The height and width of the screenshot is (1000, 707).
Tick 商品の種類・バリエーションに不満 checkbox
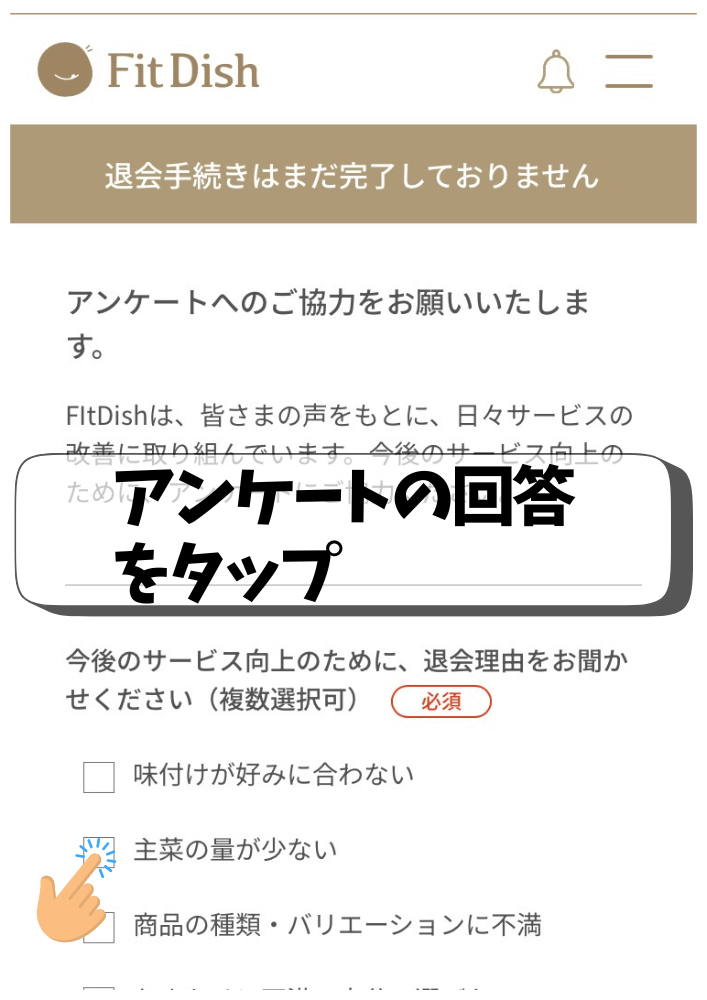pos(99,927)
